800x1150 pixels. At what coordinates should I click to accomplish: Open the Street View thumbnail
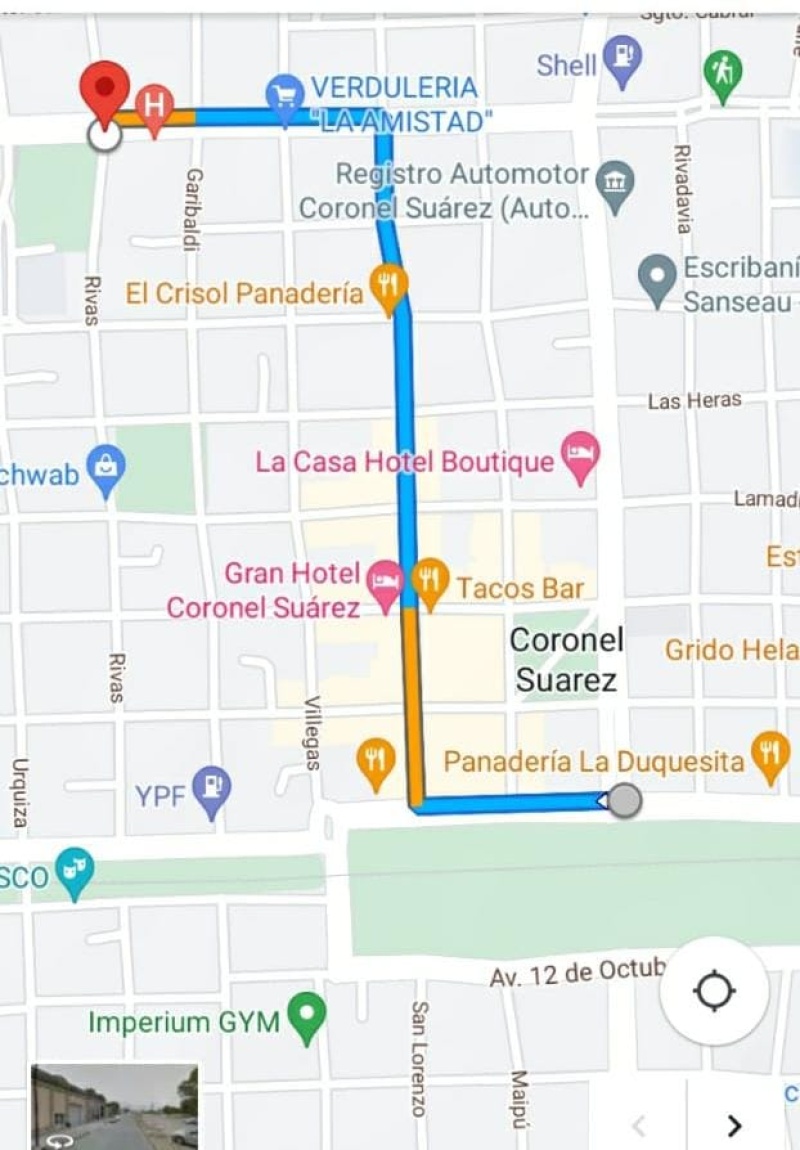(x=114, y=1106)
